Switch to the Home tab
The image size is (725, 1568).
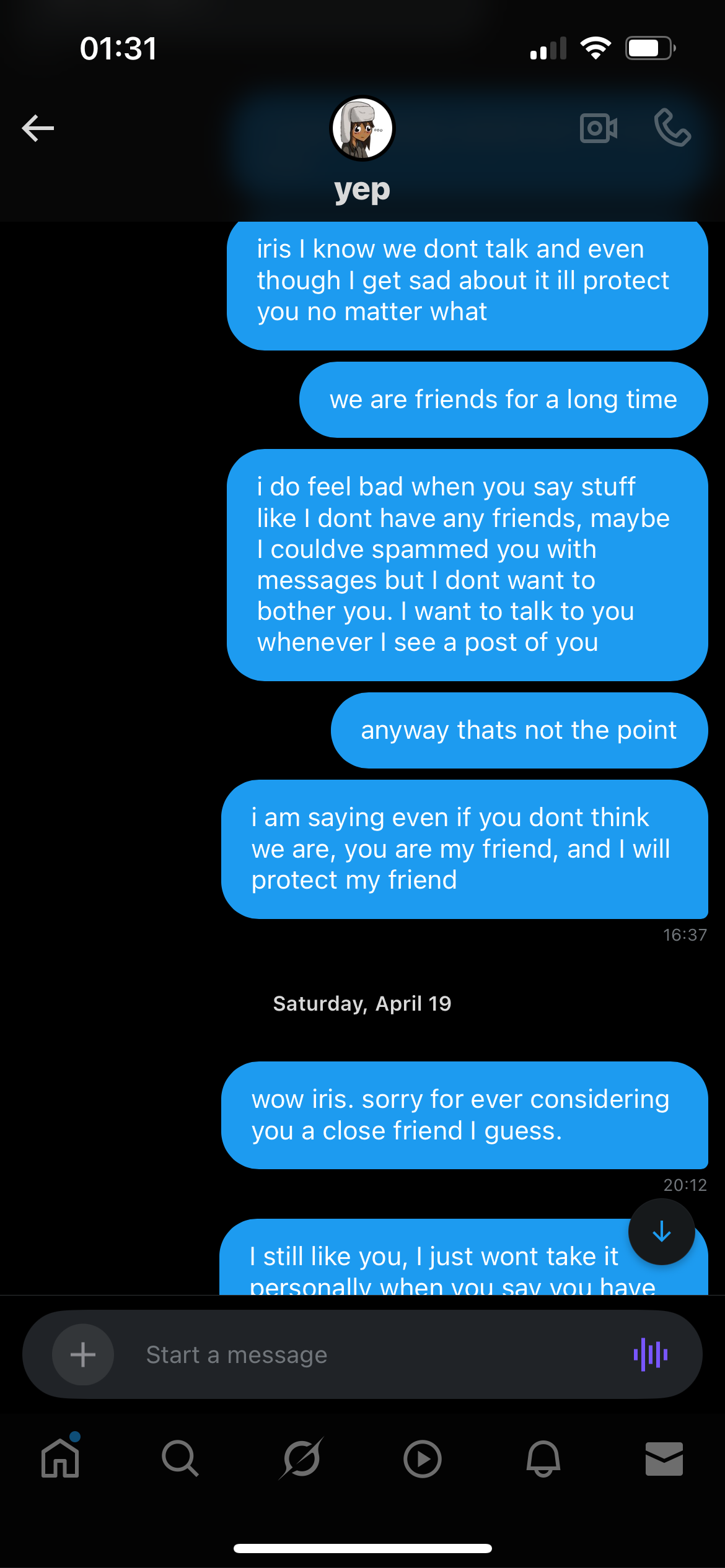pos(60,1458)
